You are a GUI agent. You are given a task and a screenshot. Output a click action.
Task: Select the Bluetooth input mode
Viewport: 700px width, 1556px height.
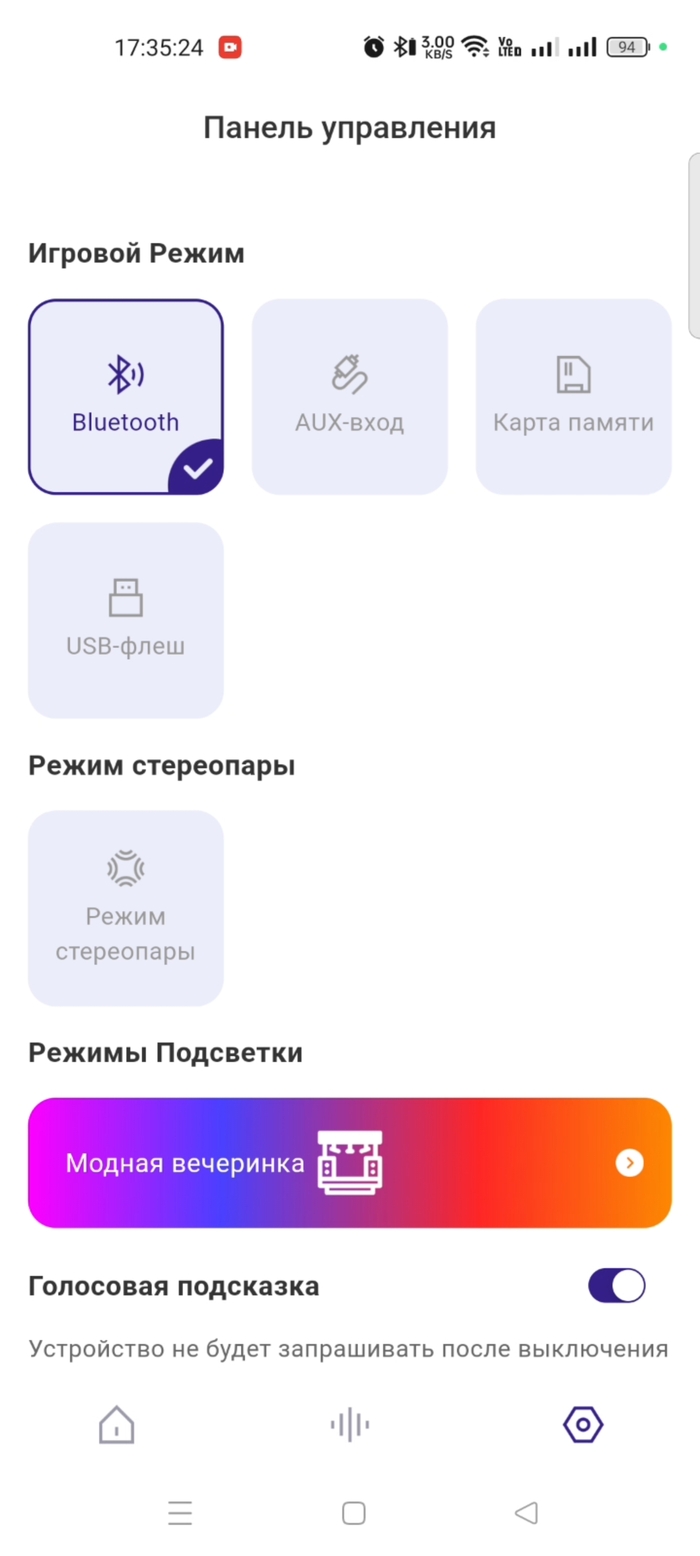(126, 397)
